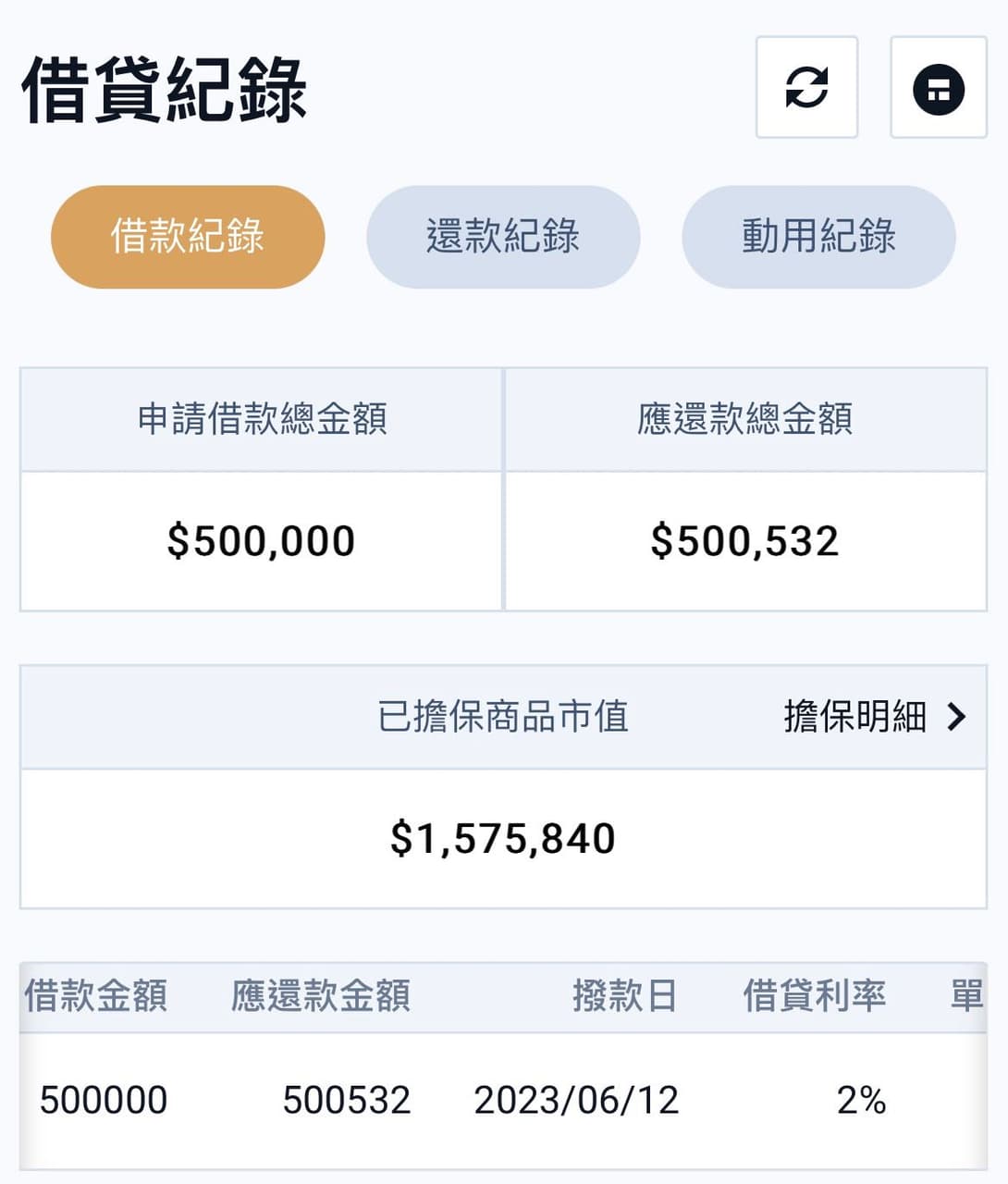Open the 動用紀錄 tab
The image size is (1008, 1184).
click(x=819, y=237)
